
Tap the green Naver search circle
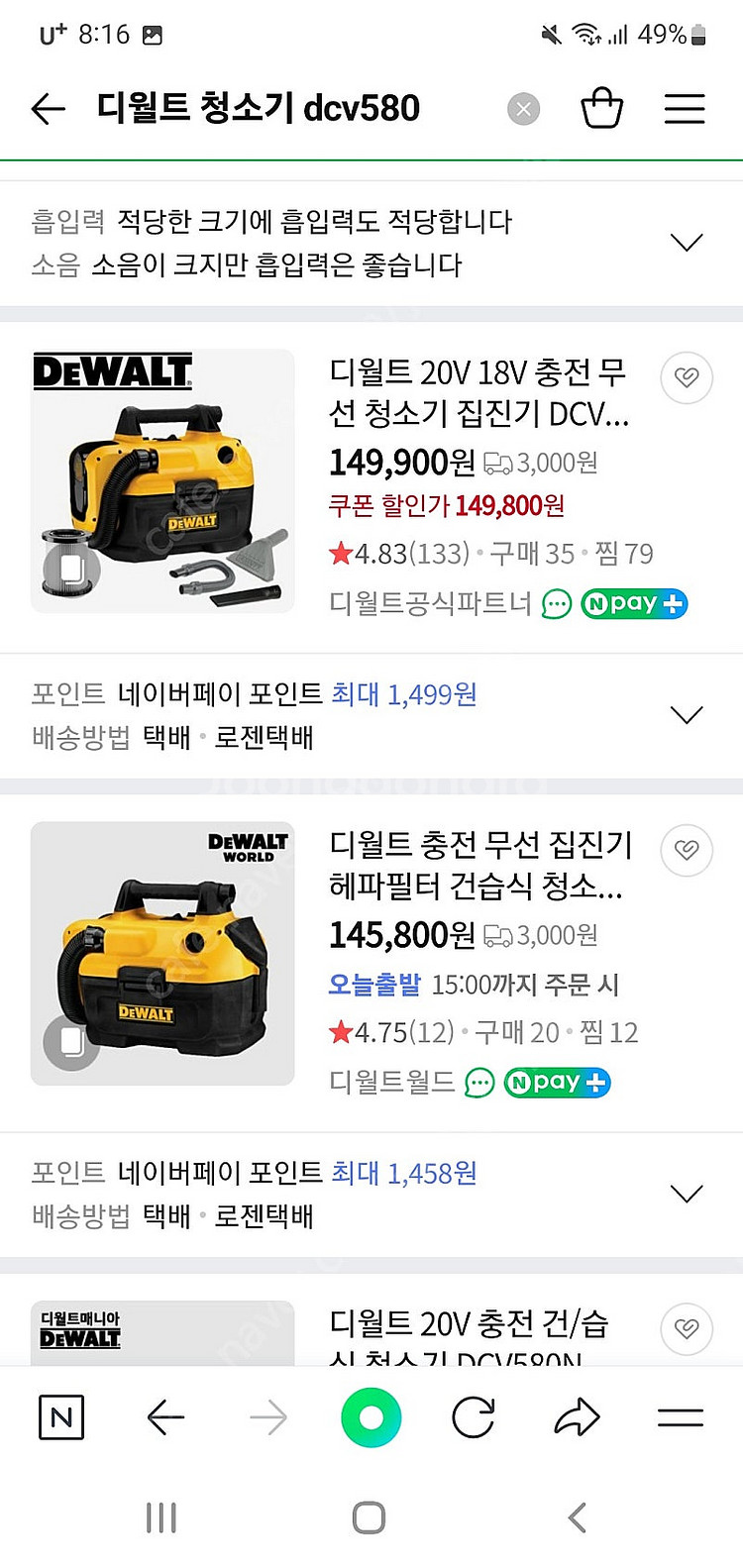coord(371,1418)
